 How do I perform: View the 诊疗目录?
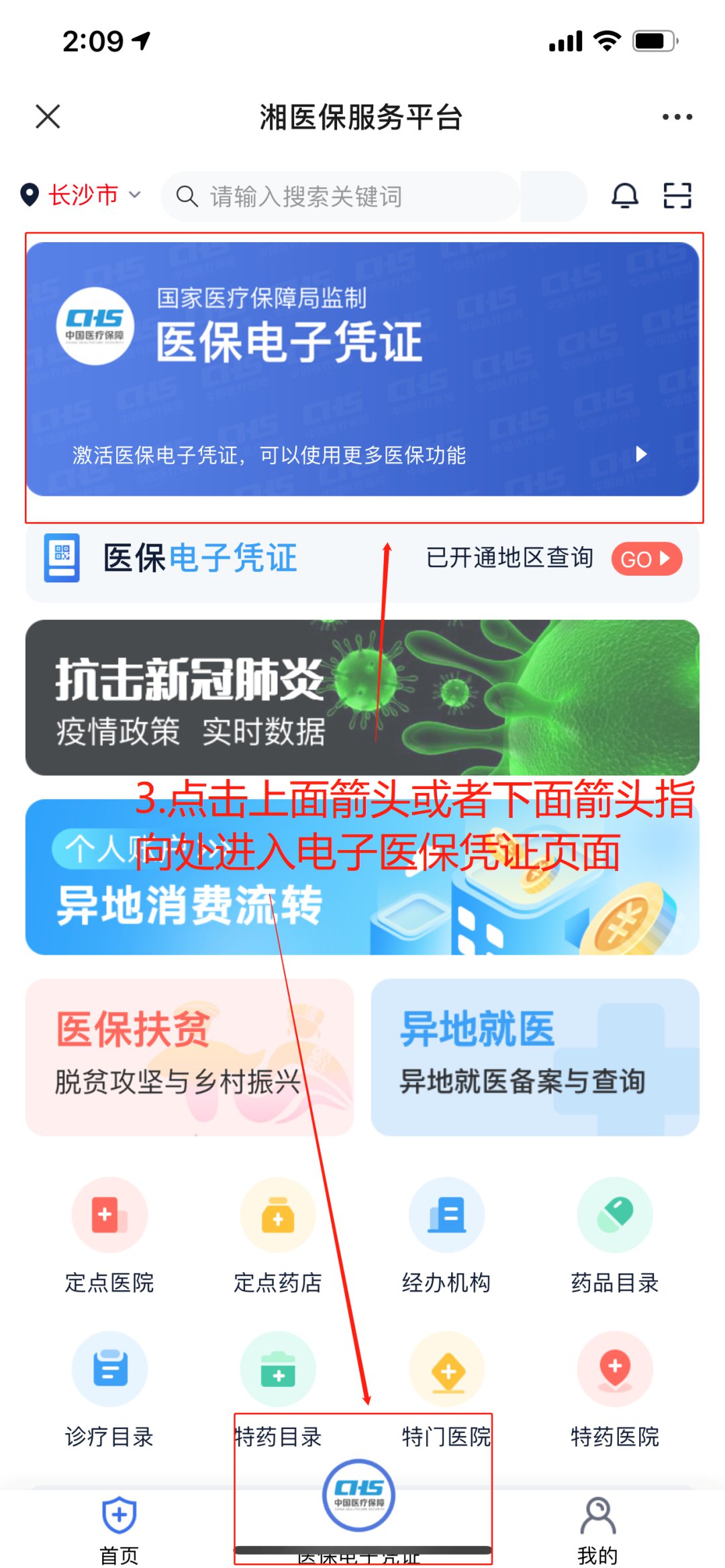pos(109,1389)
